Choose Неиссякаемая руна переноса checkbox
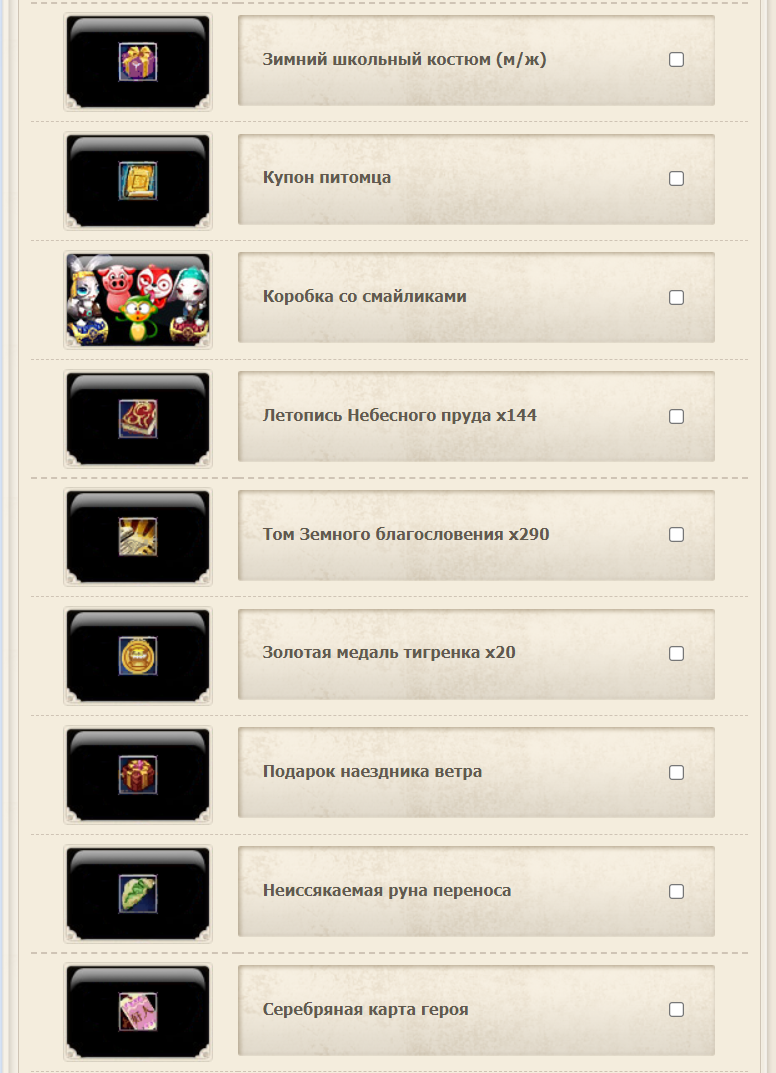The height and width of the screenshot is (1073, 776). (676, 892)
